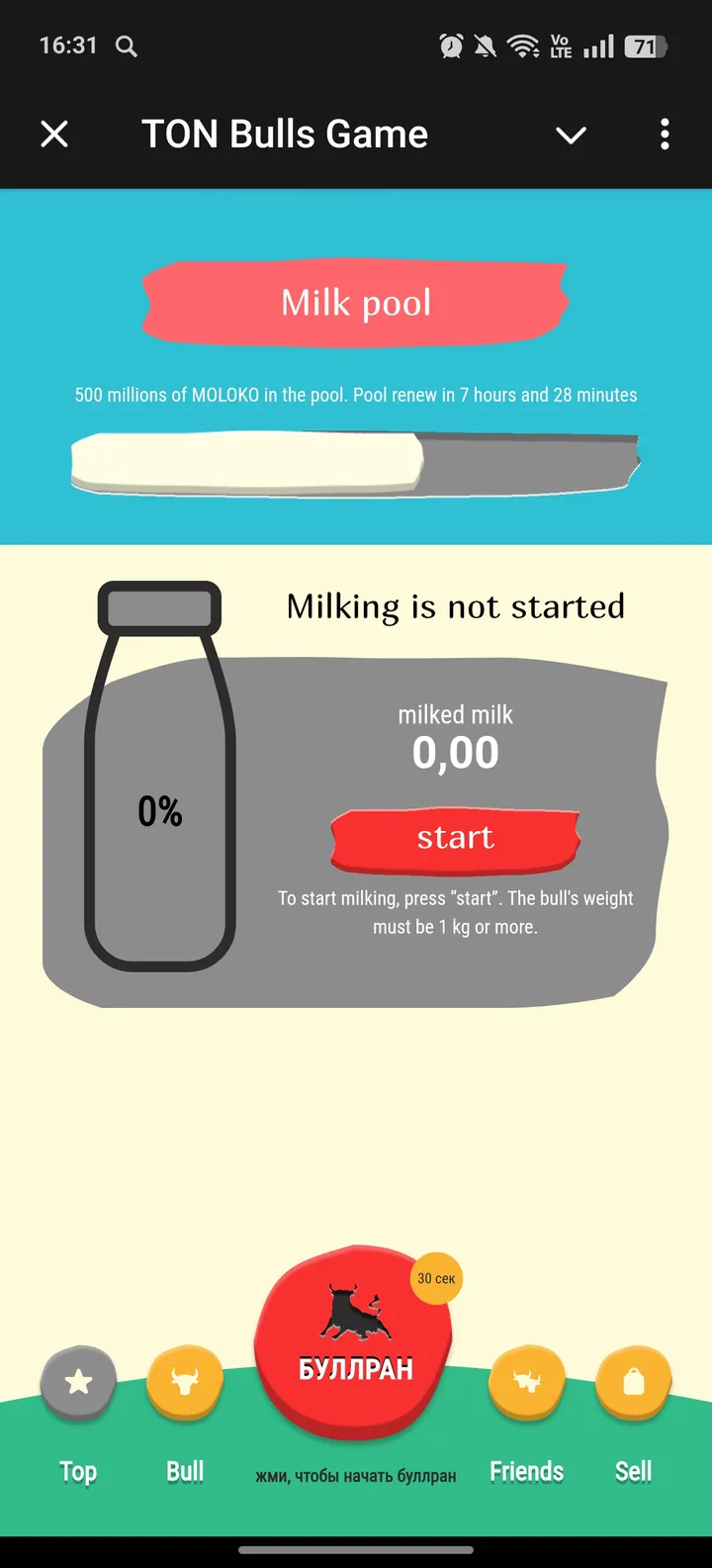Switch to the Top tab
The height and width of the screenshot is (1568, 712).
pyautogui.click(x=78, y=1385)
